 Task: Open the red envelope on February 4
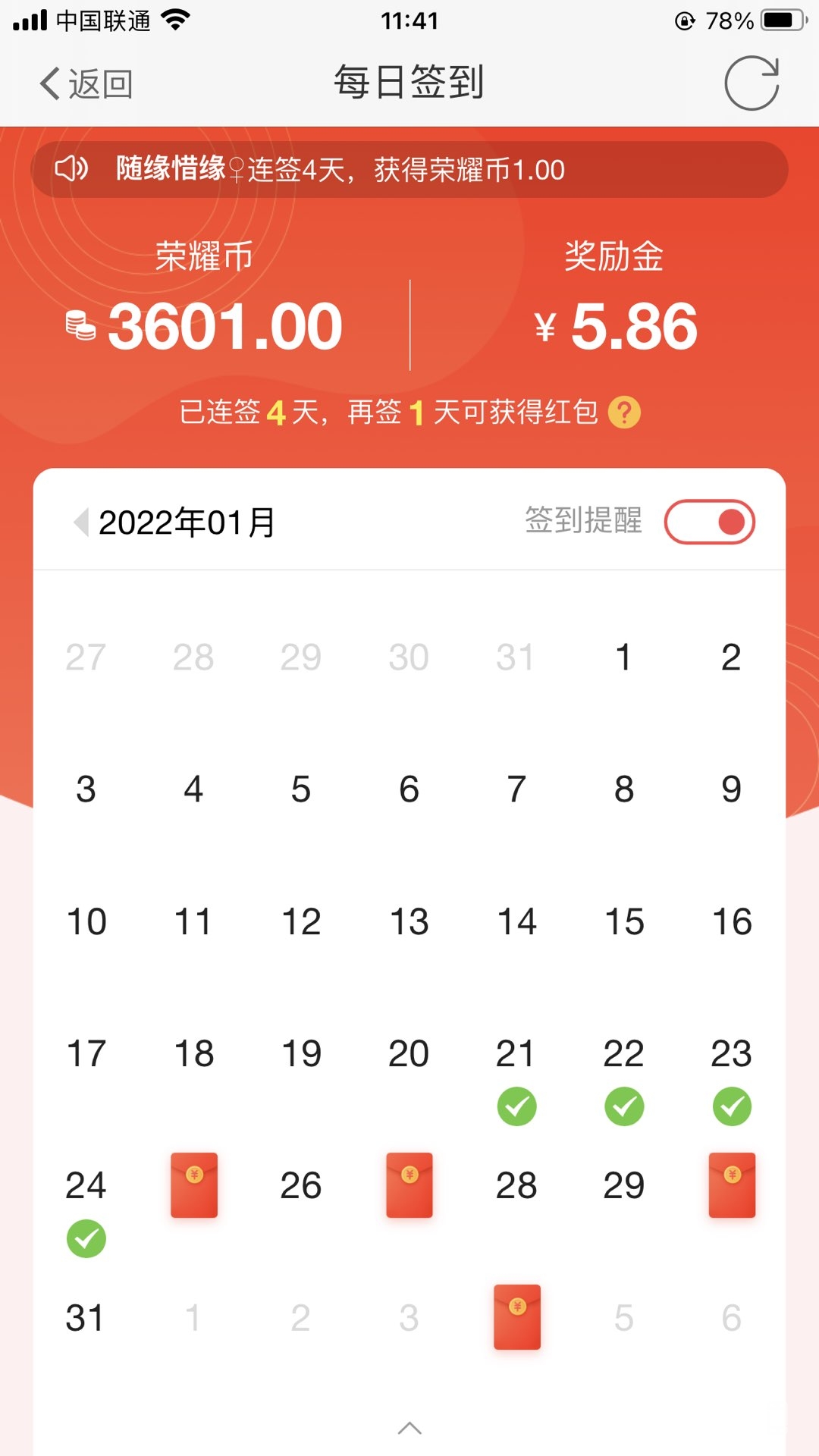[x=516, y=1317]
